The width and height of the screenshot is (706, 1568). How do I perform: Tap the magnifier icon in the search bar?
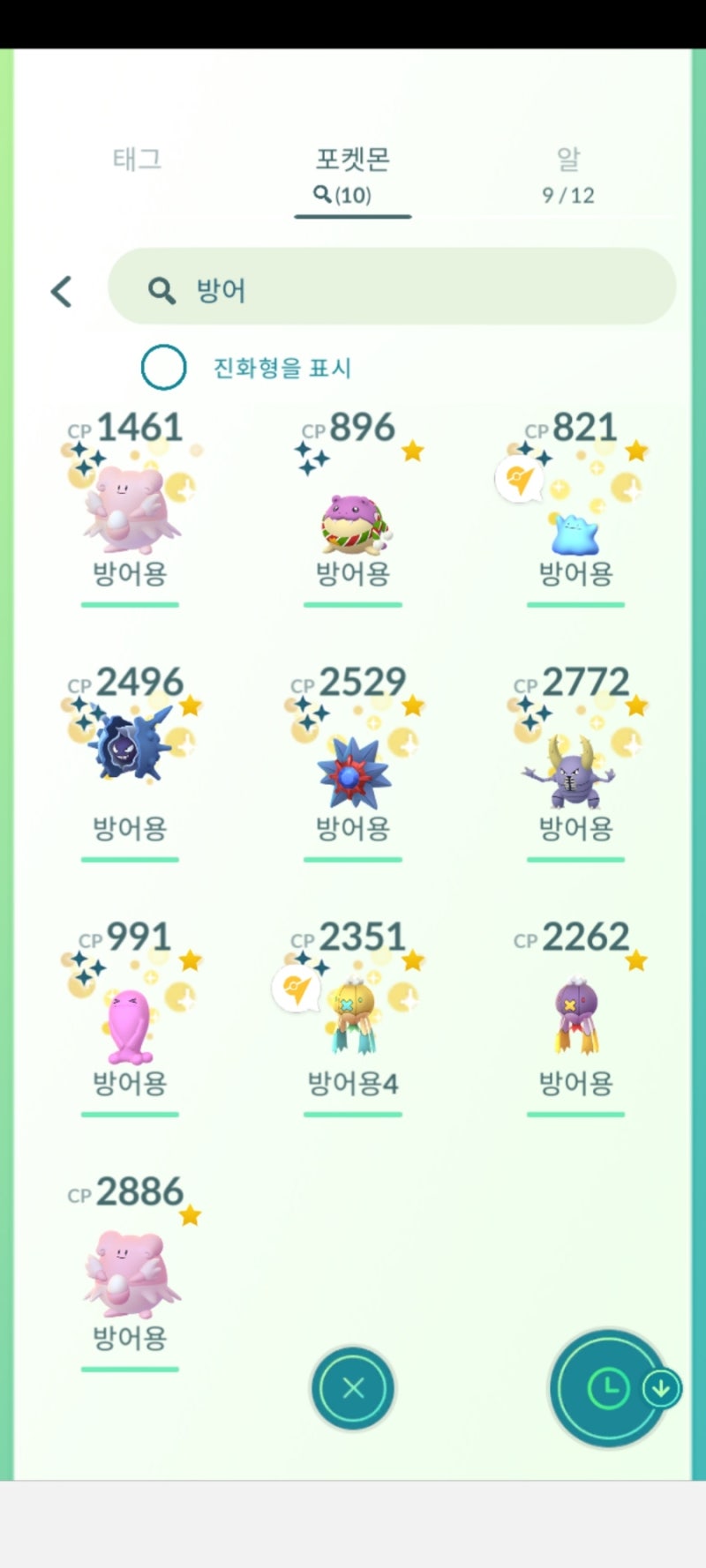pyautogui.click(x=160, y=289)
